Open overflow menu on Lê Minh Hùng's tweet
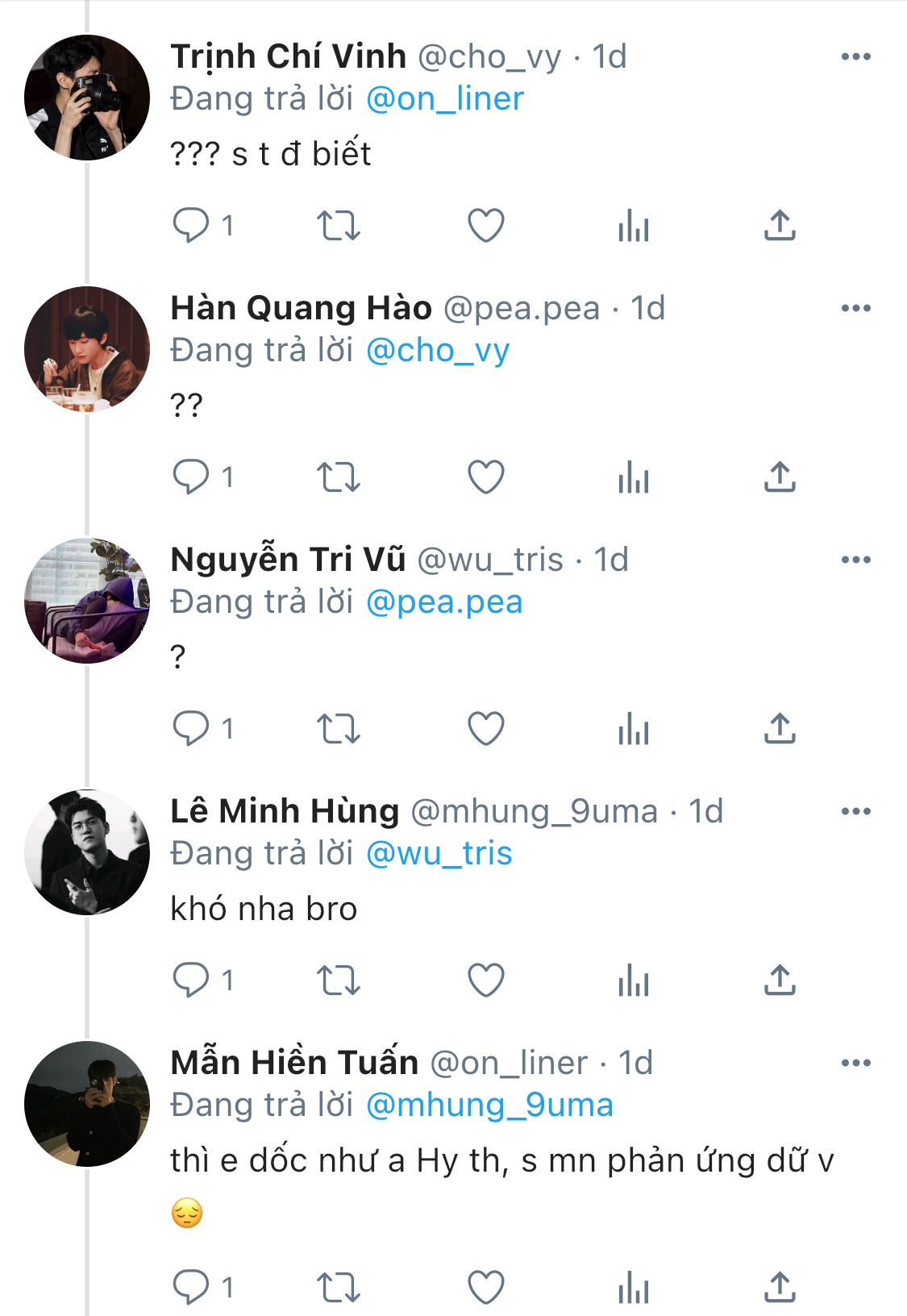Viewport: 907px width, 1316px height. coord(855,811)
